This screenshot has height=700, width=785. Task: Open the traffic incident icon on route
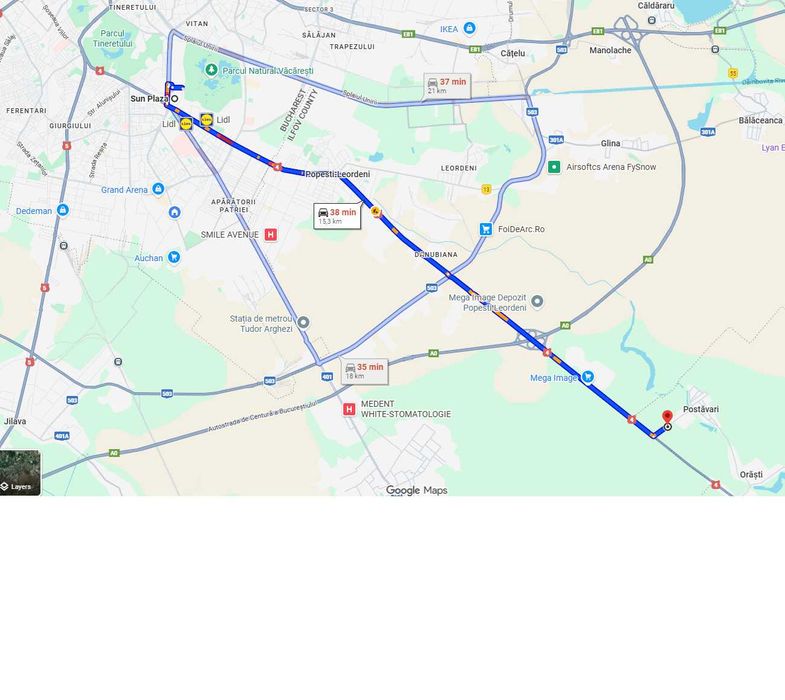coord(376,211)
